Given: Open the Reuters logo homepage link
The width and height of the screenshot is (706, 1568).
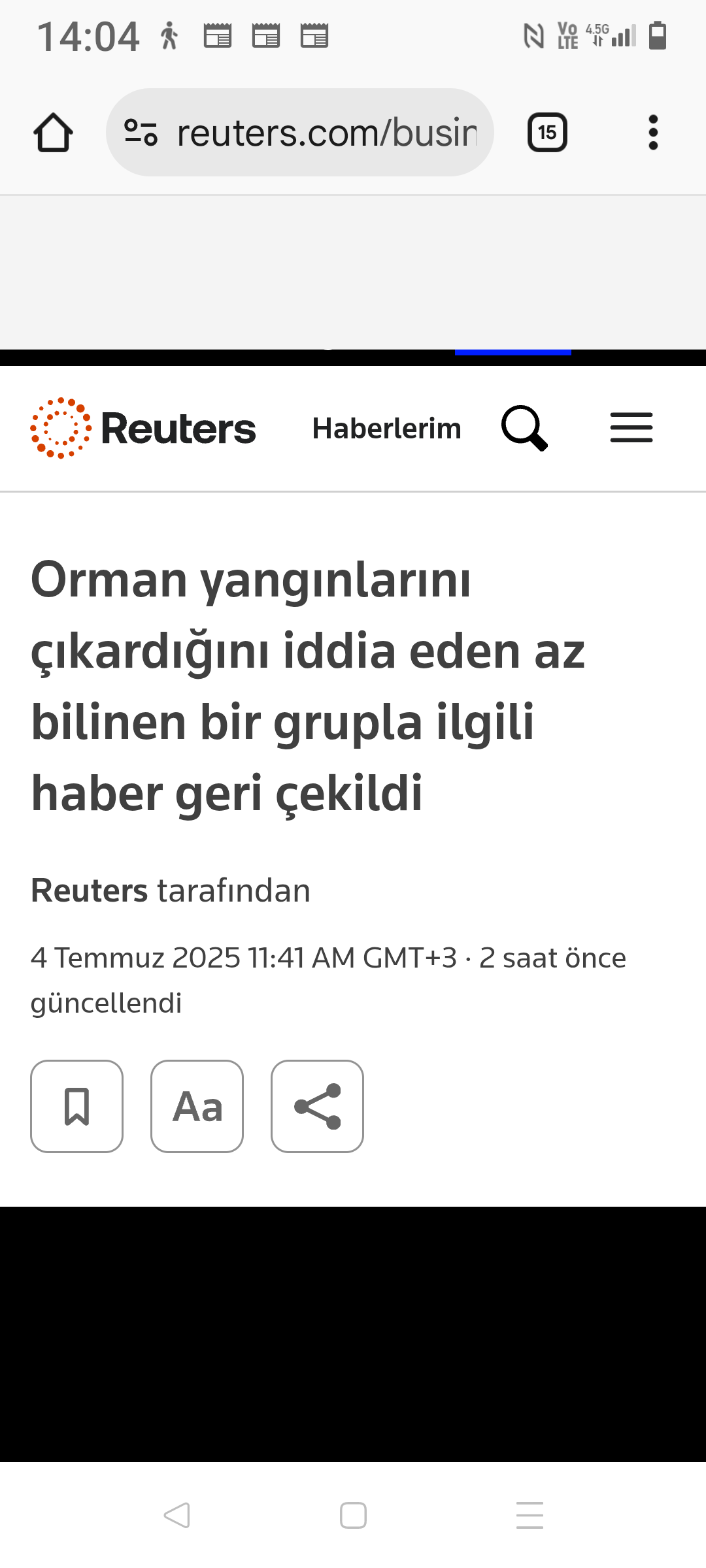Looking at the screenshot, I should coord(144,429).
